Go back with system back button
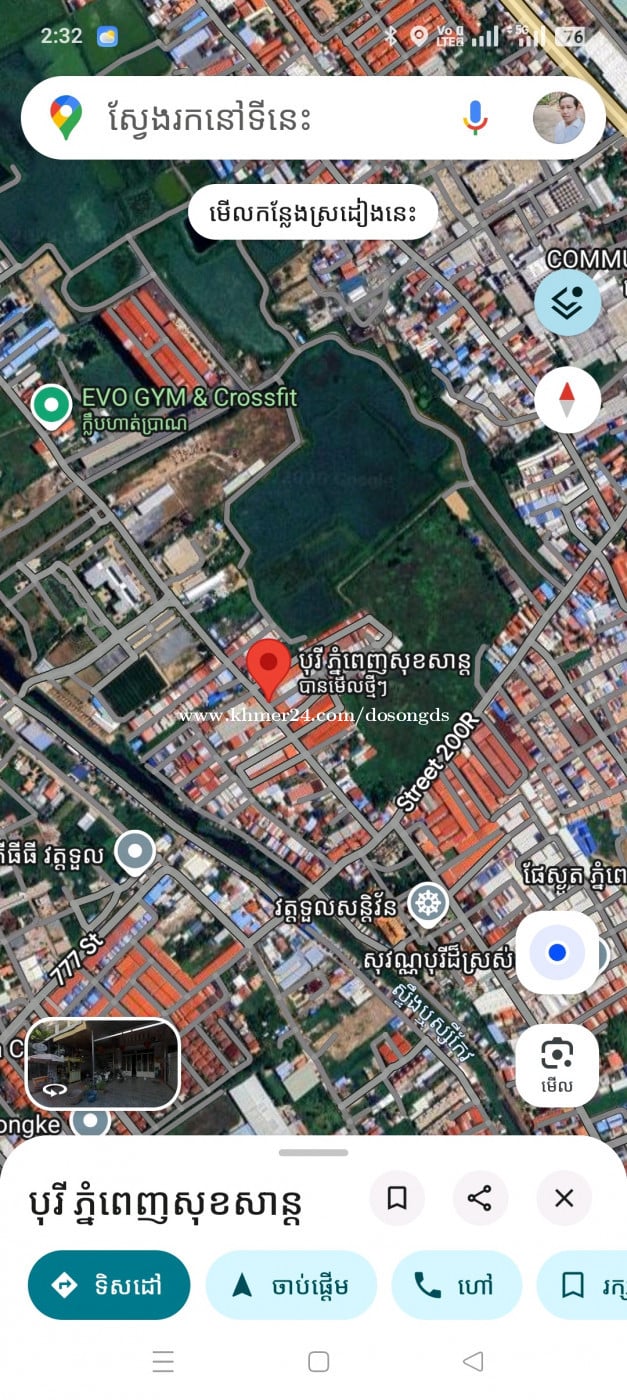 (473, 1361)
